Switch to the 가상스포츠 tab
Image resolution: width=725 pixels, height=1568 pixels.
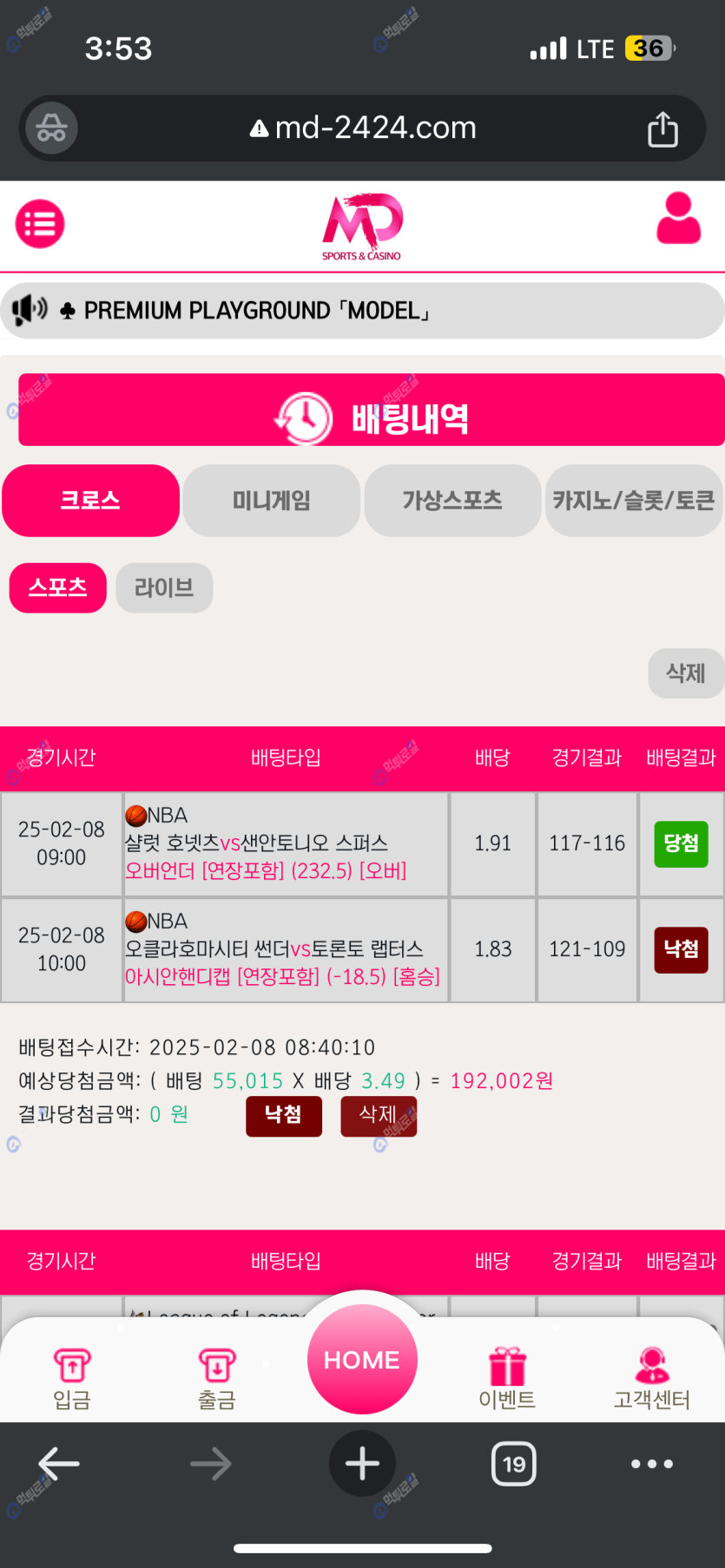451,500
